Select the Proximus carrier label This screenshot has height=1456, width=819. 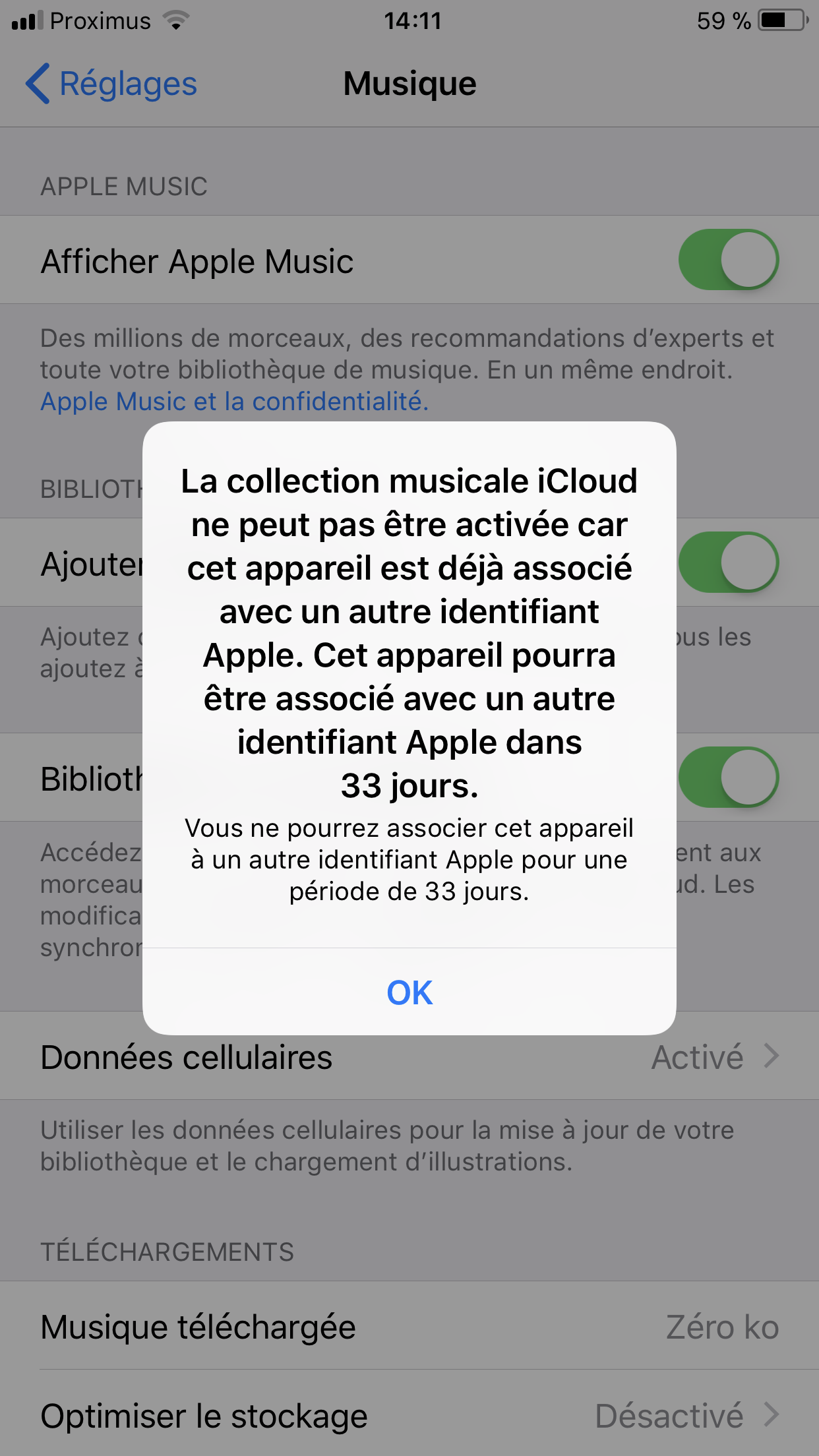[x=100, y=20]
